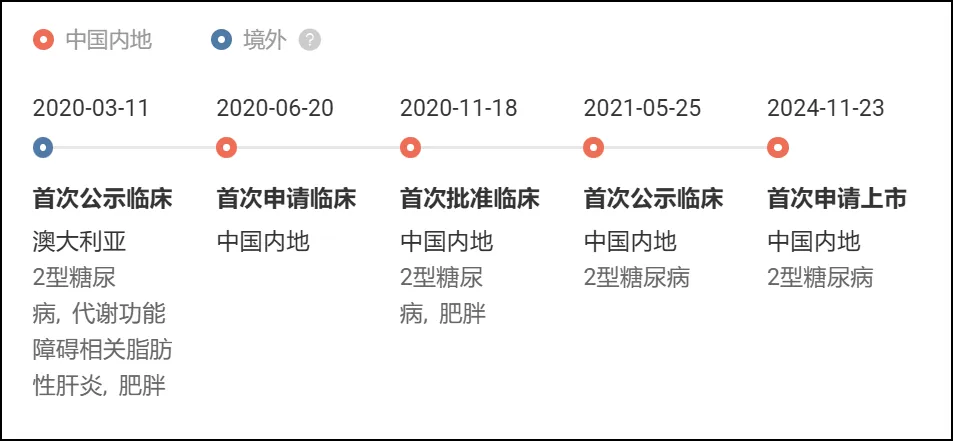
Task: Select the 2024-11-23 timeline marker
Action: click(x=778, y=148)
